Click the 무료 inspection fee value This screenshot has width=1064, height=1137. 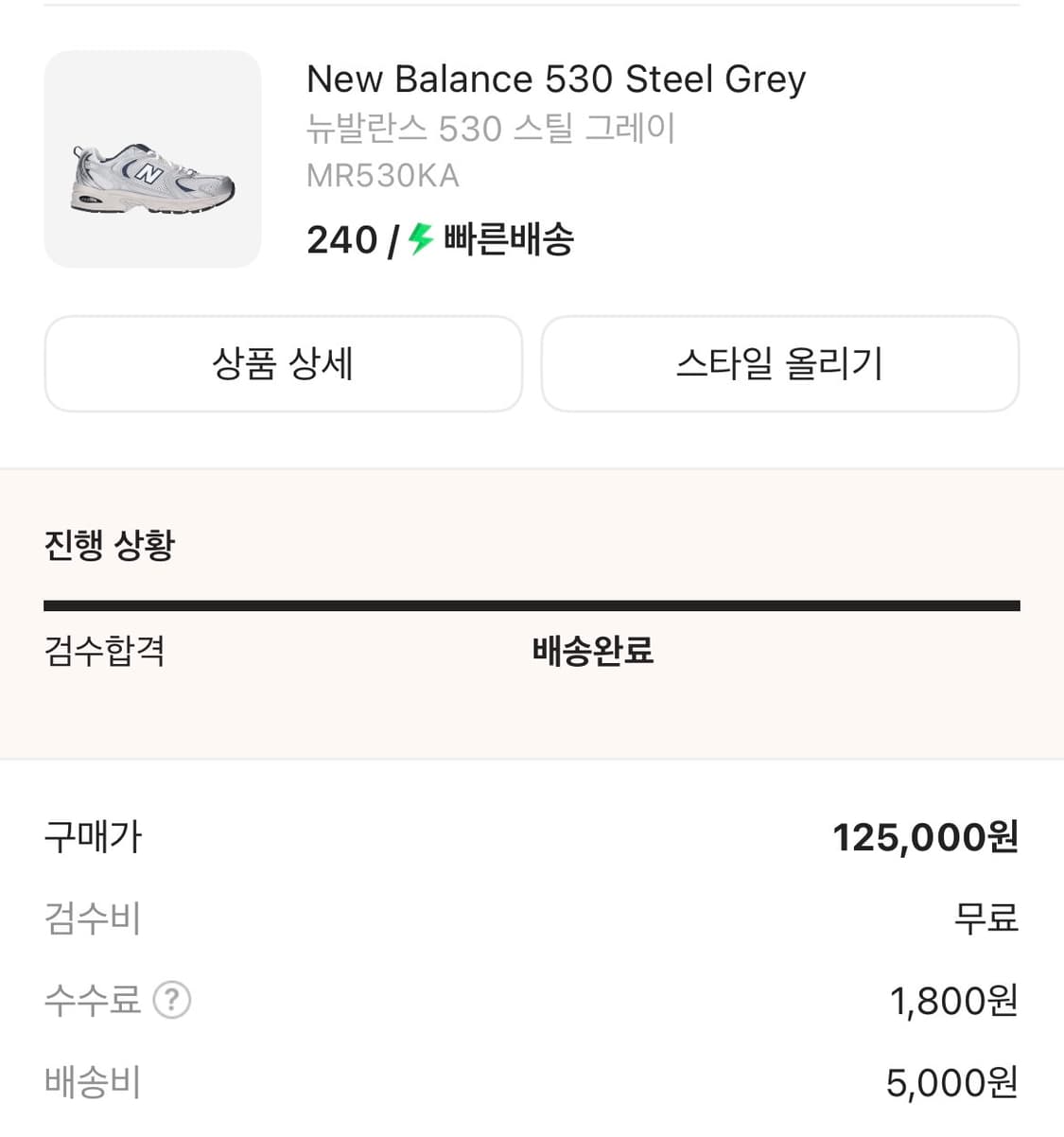986,918
